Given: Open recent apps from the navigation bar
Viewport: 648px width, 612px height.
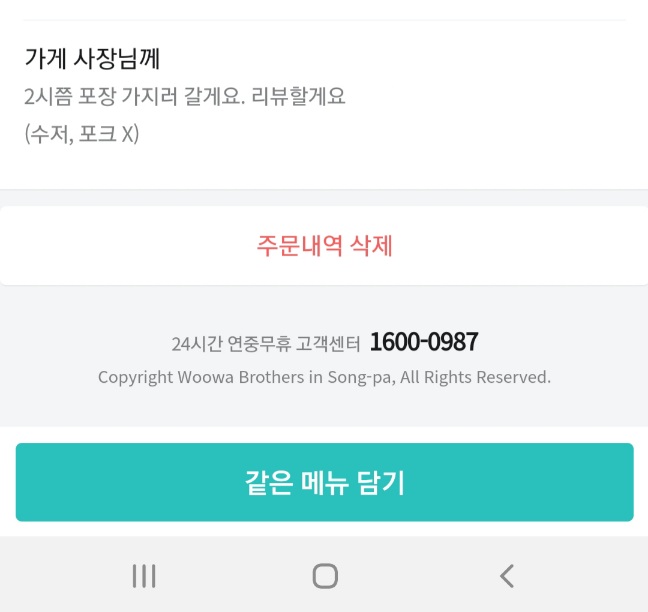Looking at the screenshot, I should coord(144,575).
